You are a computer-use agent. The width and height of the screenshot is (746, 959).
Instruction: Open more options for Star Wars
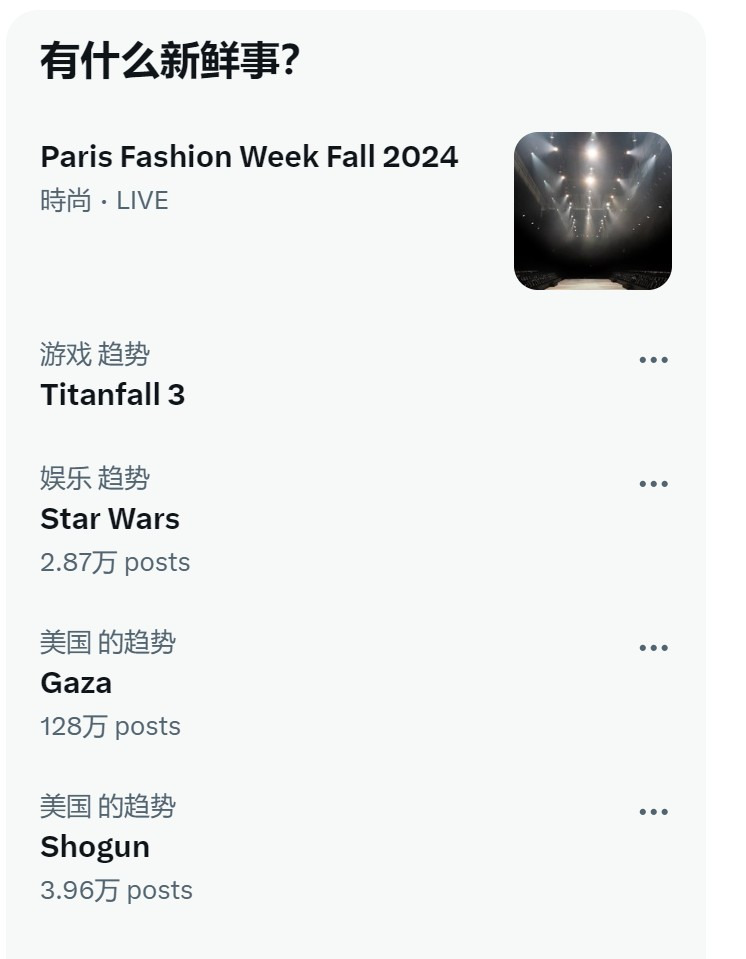(x=653, y=484)
